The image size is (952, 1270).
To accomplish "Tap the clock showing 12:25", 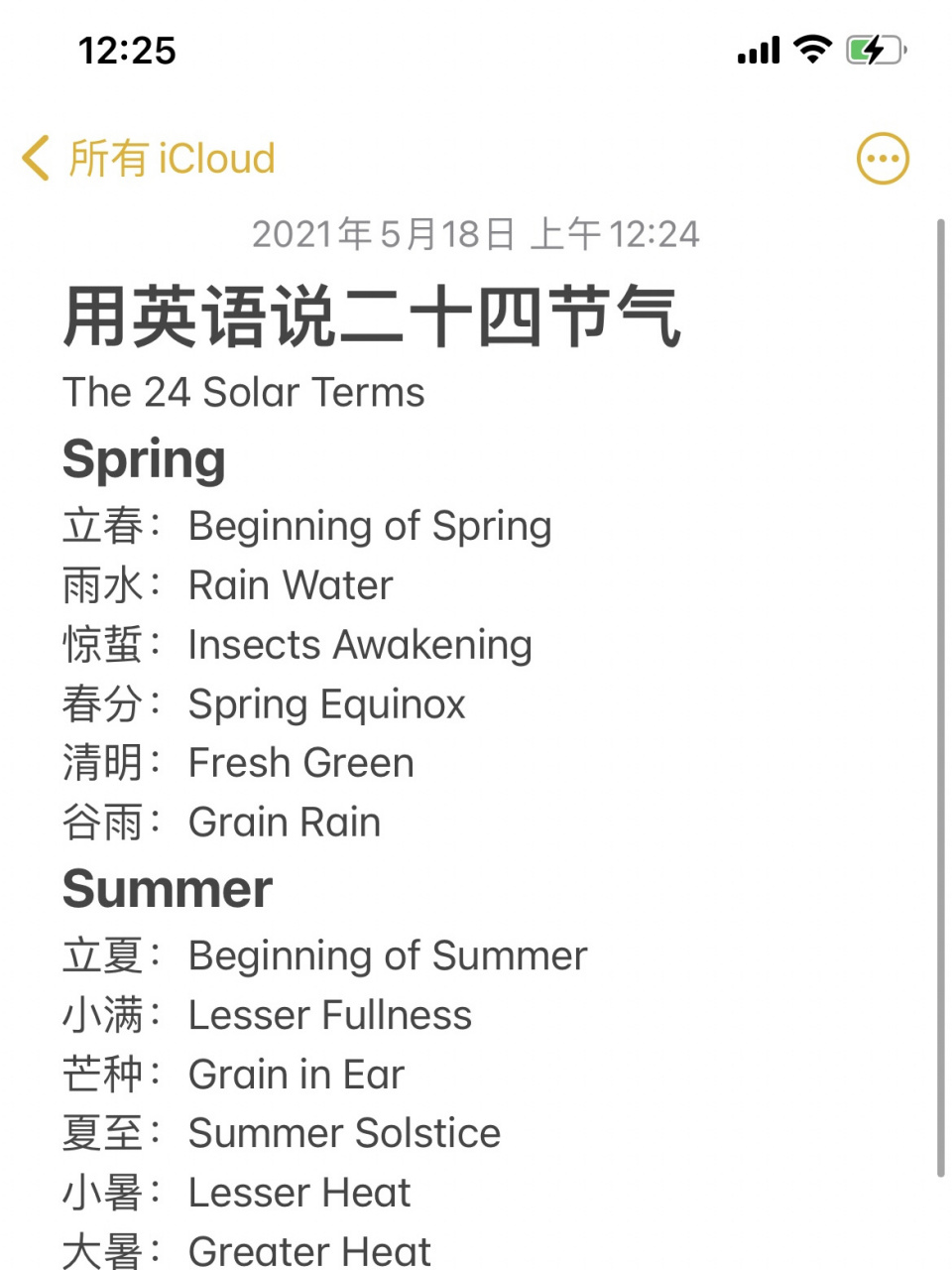I will click(127, 50).
